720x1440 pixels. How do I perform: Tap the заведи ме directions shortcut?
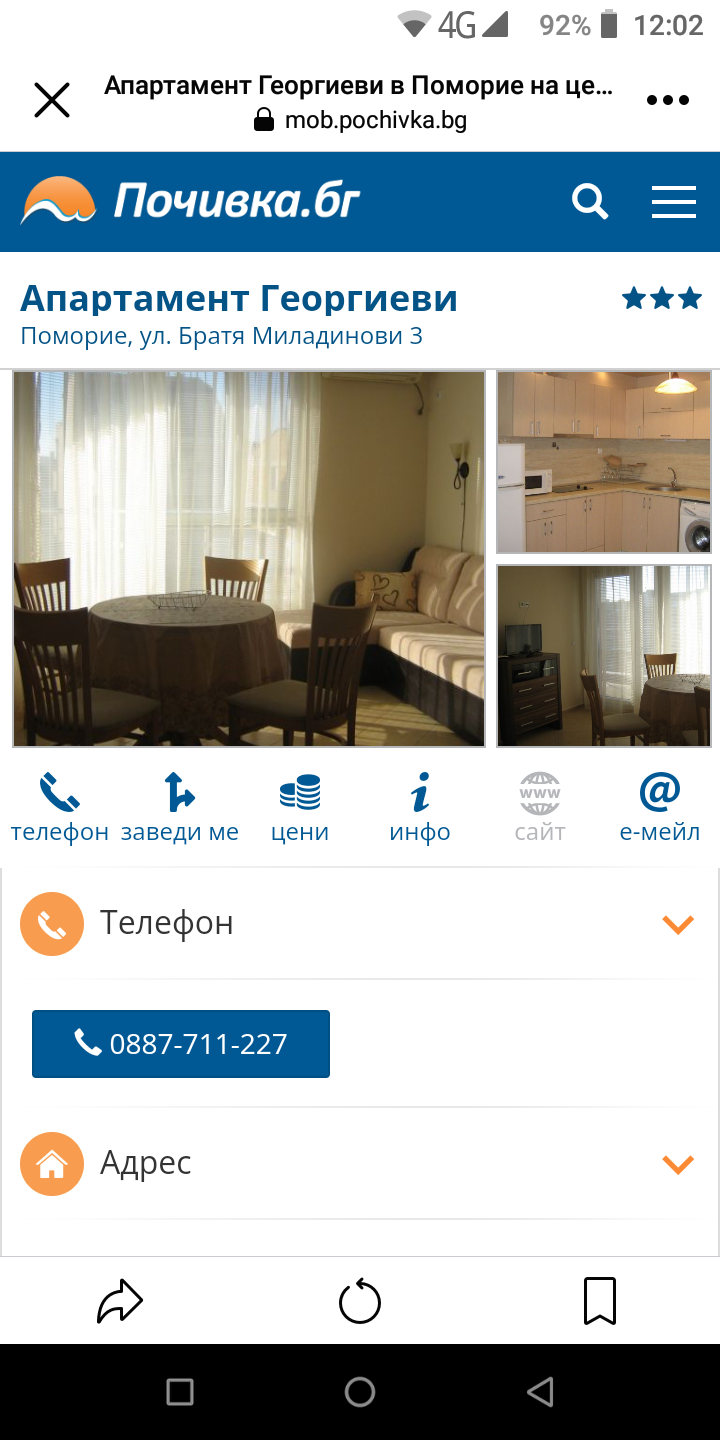coord(180,807)
